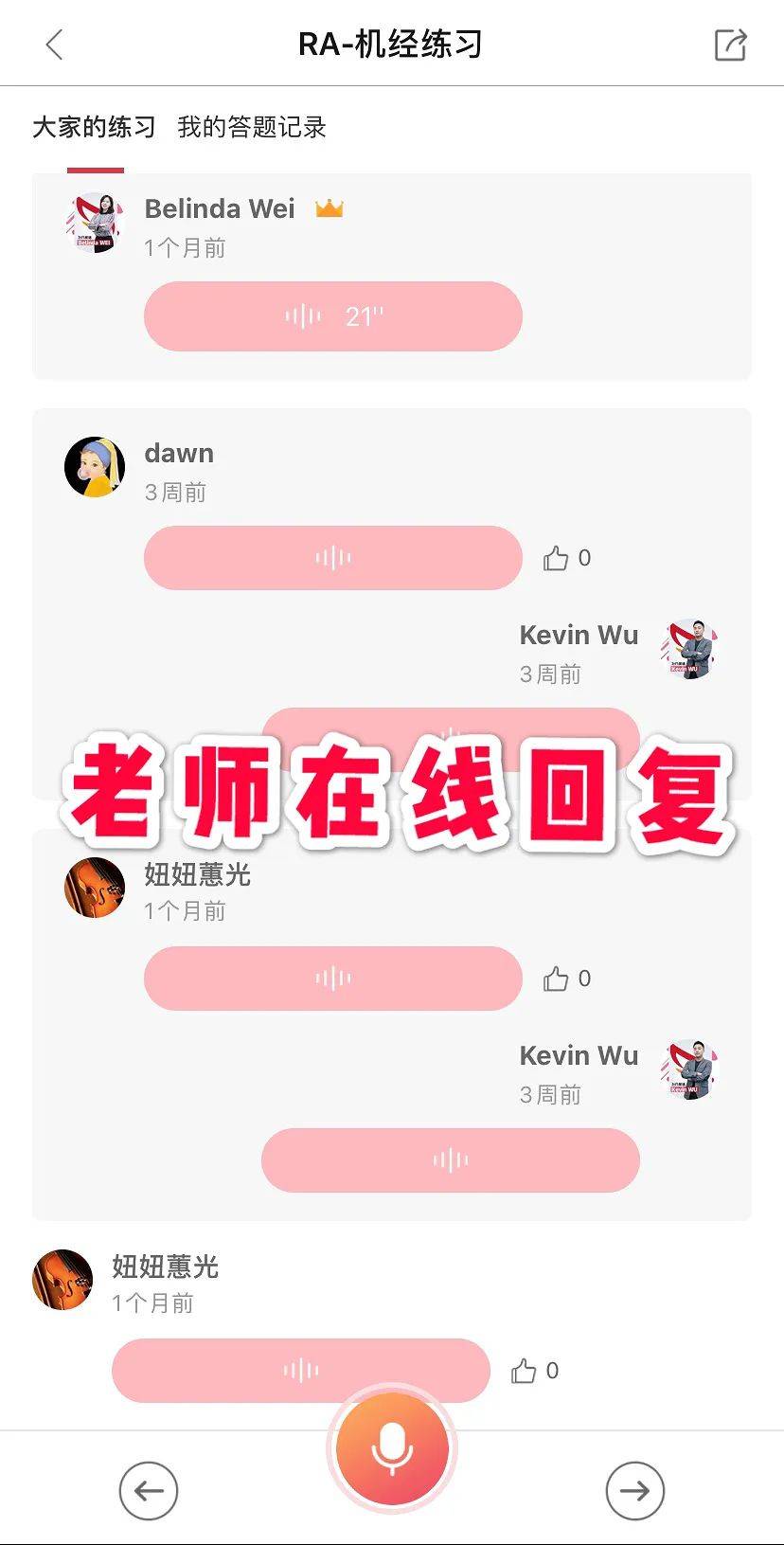
Task: Start recording with the microphone button
Action: [392, 1448]
